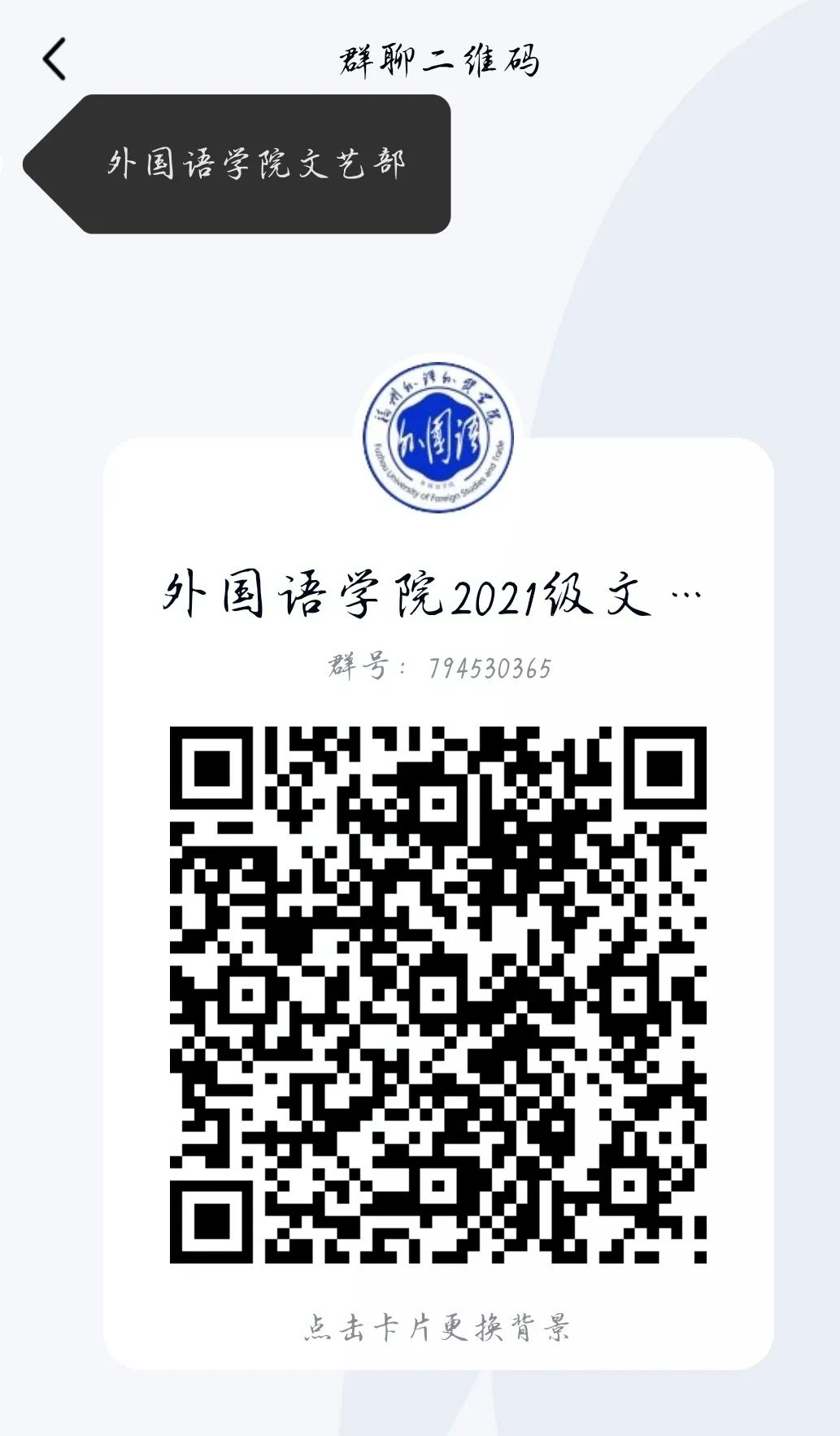840x1436 pixels.
Task: Go back using the top-left arrow
Action: pyautogui.click(x=54, y=60)
